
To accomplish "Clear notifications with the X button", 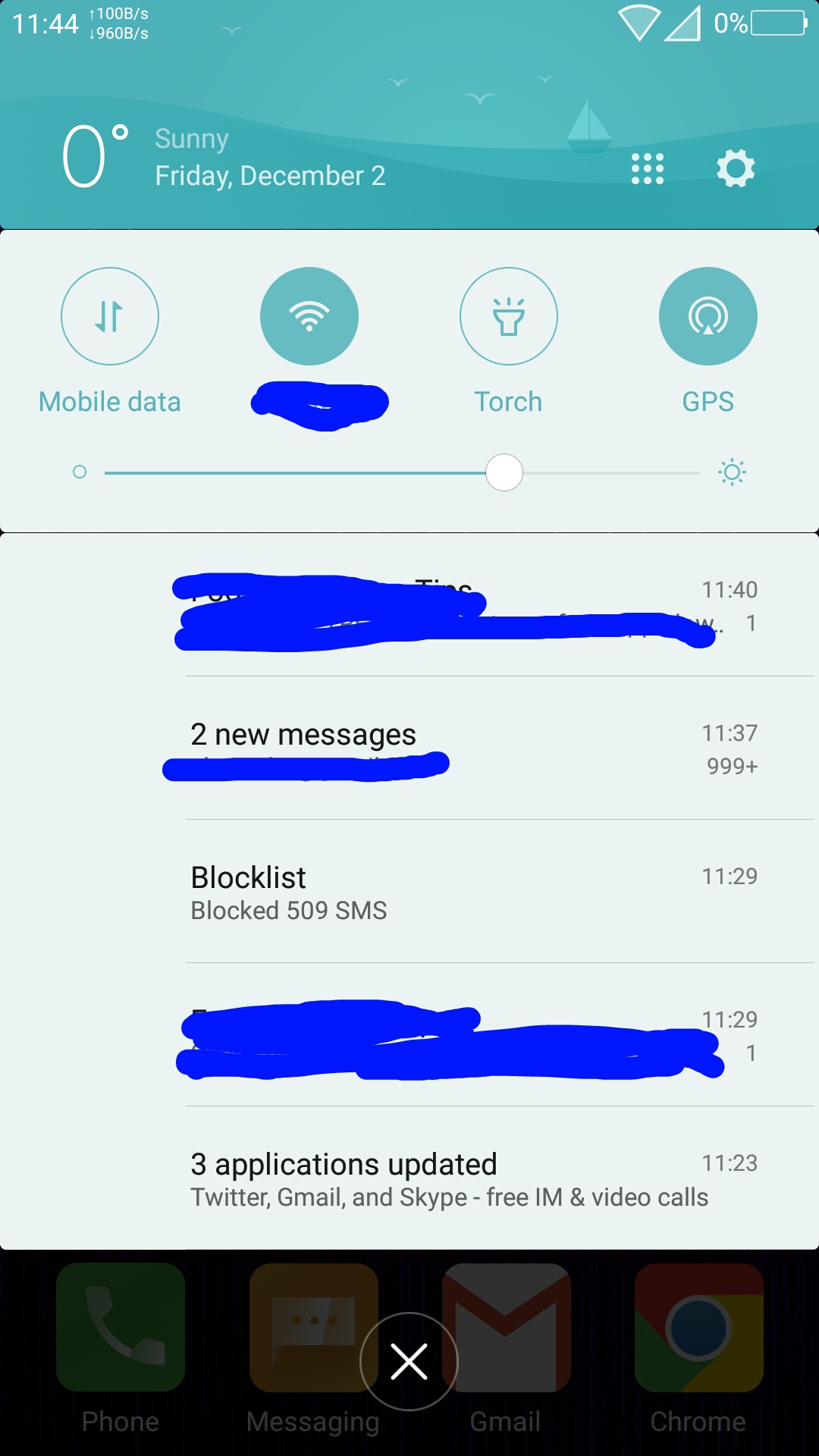I will 409,1361.
